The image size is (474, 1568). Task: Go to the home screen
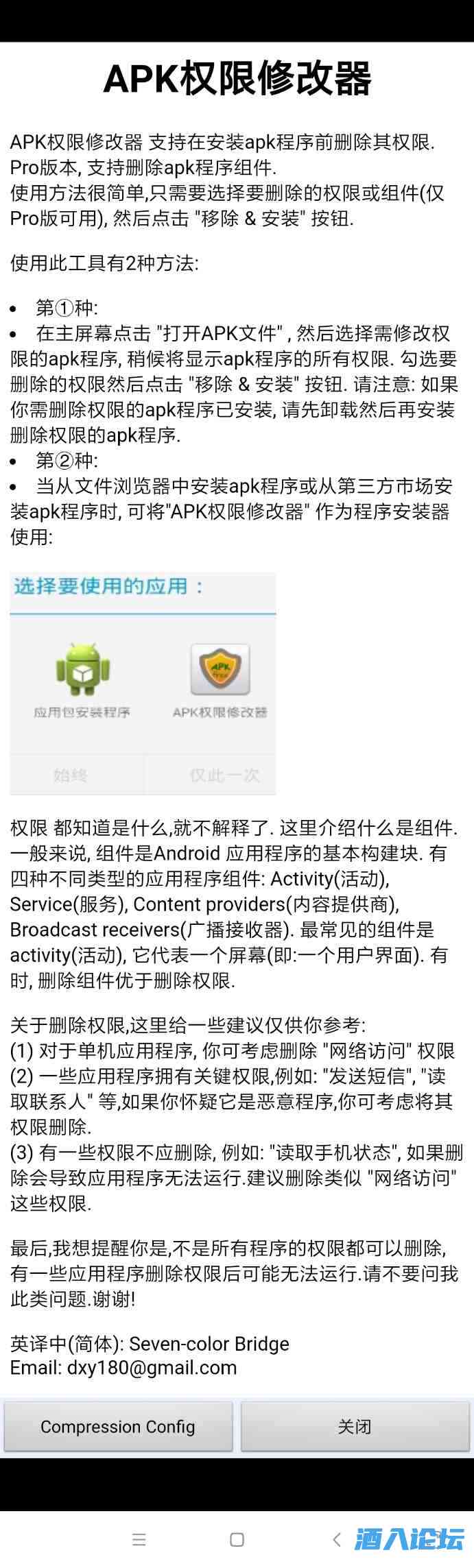pos(237,1539)
